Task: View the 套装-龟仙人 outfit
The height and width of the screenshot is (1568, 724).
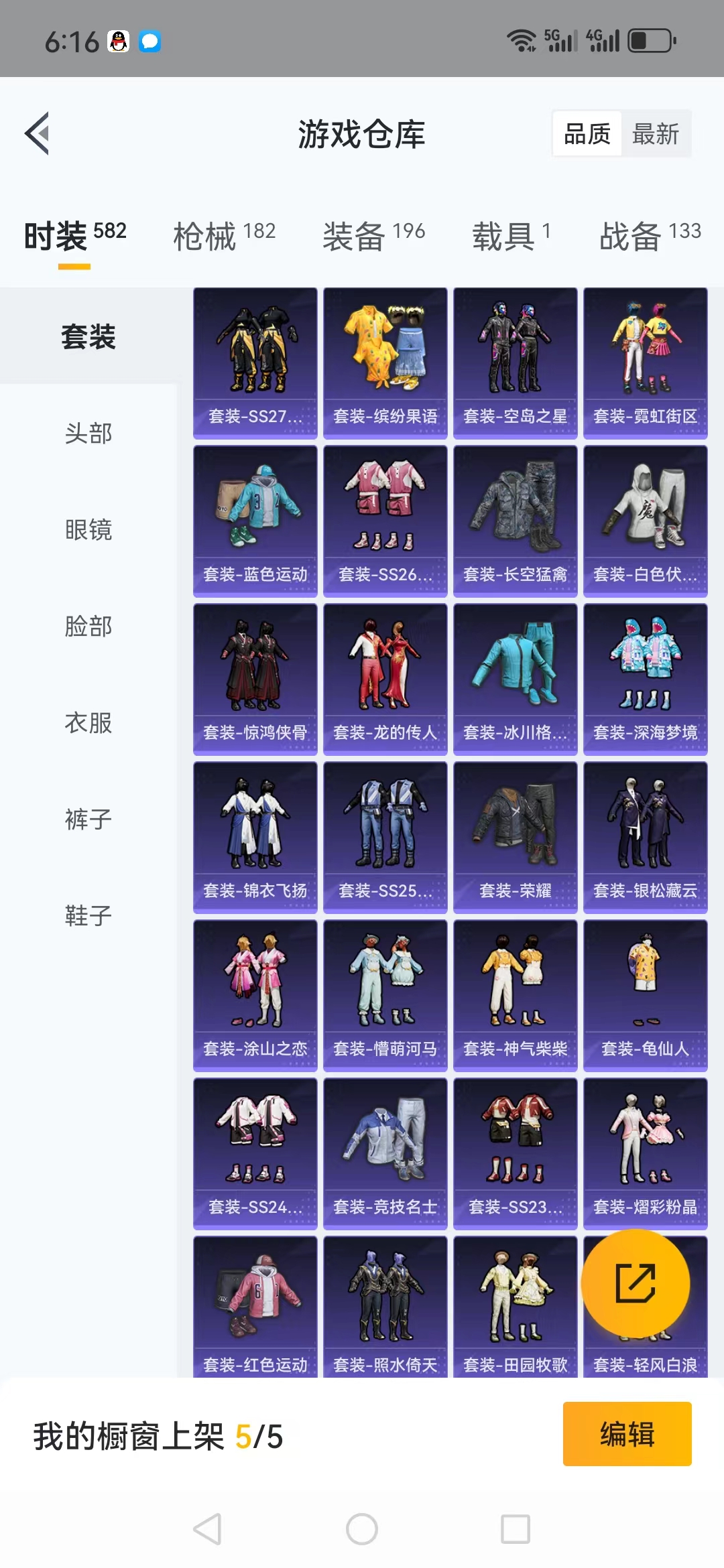Action: click(x=646, y=996)
